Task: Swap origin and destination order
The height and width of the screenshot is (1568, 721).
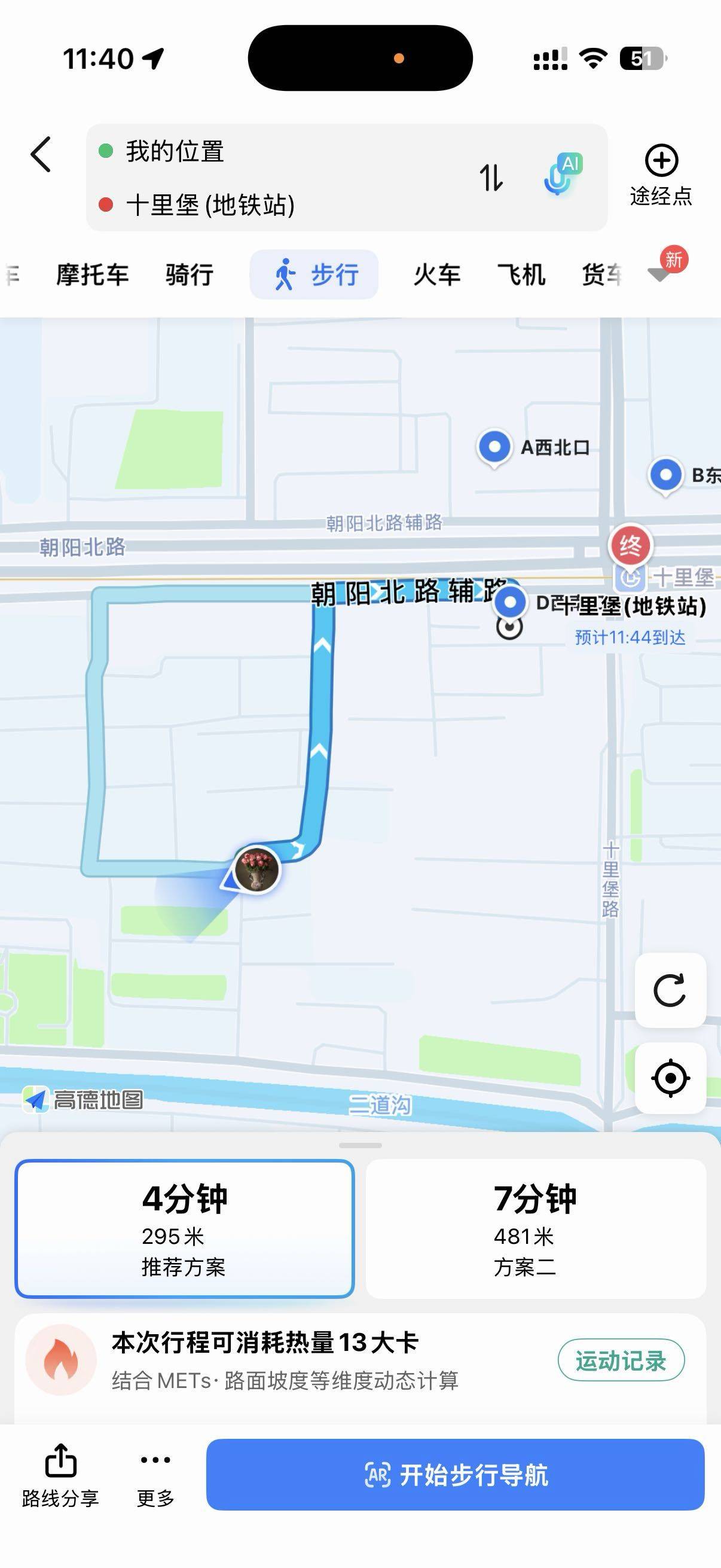Action: pyautogui.click(x=493, y=178)
